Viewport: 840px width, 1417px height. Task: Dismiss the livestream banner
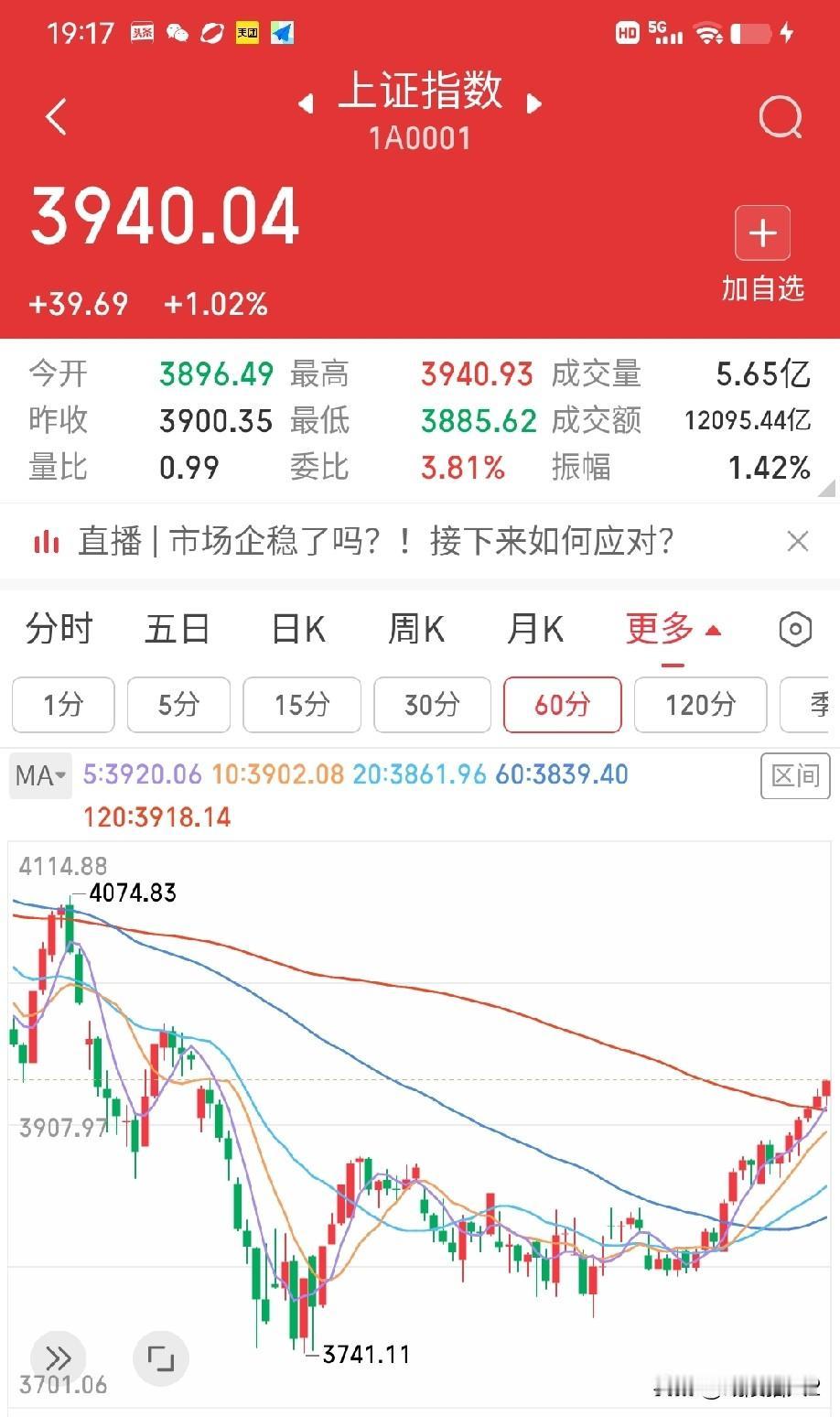798,541
